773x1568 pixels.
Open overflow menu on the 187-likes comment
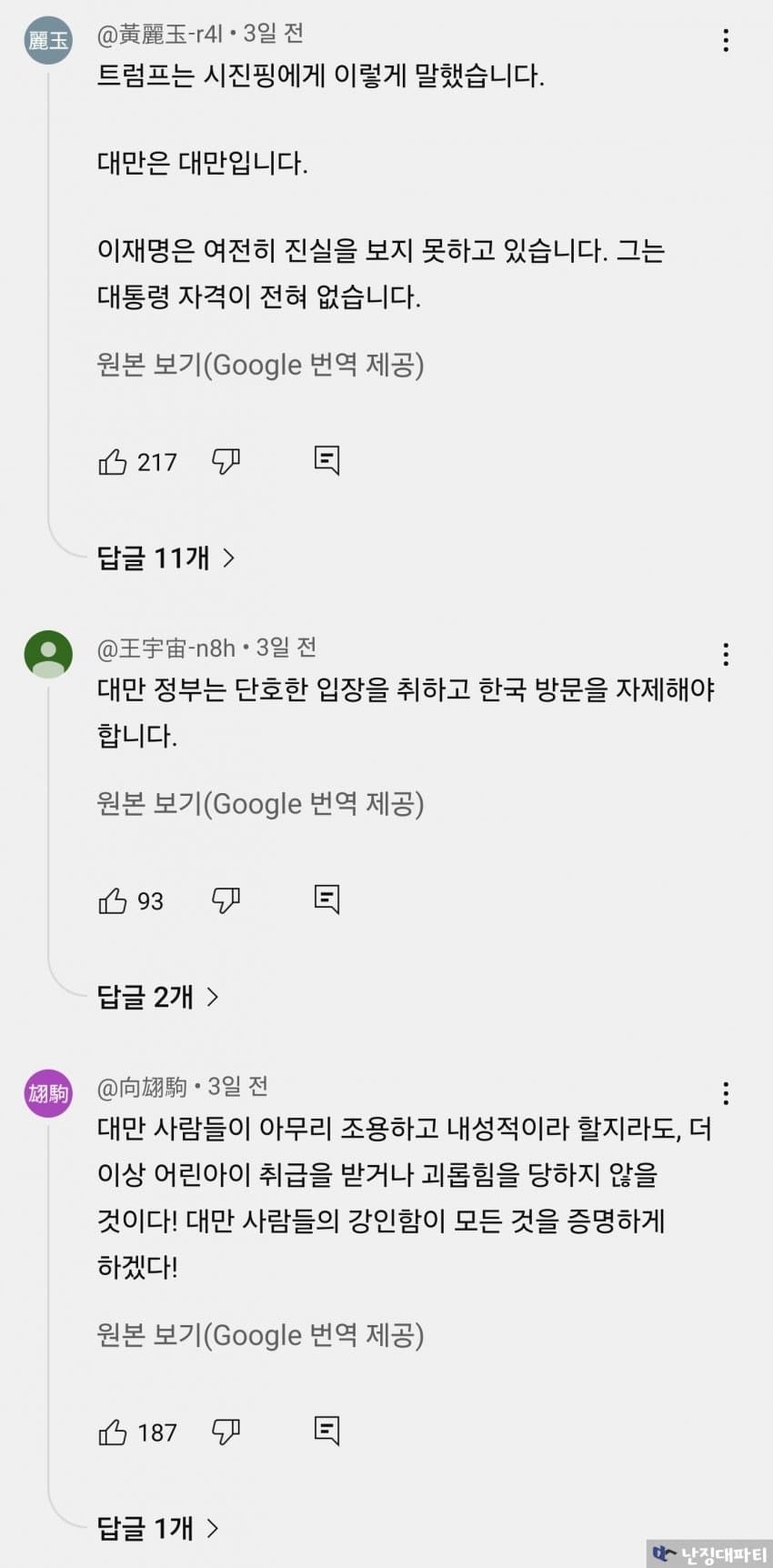pyautogui.click(x=725, y=1092)
